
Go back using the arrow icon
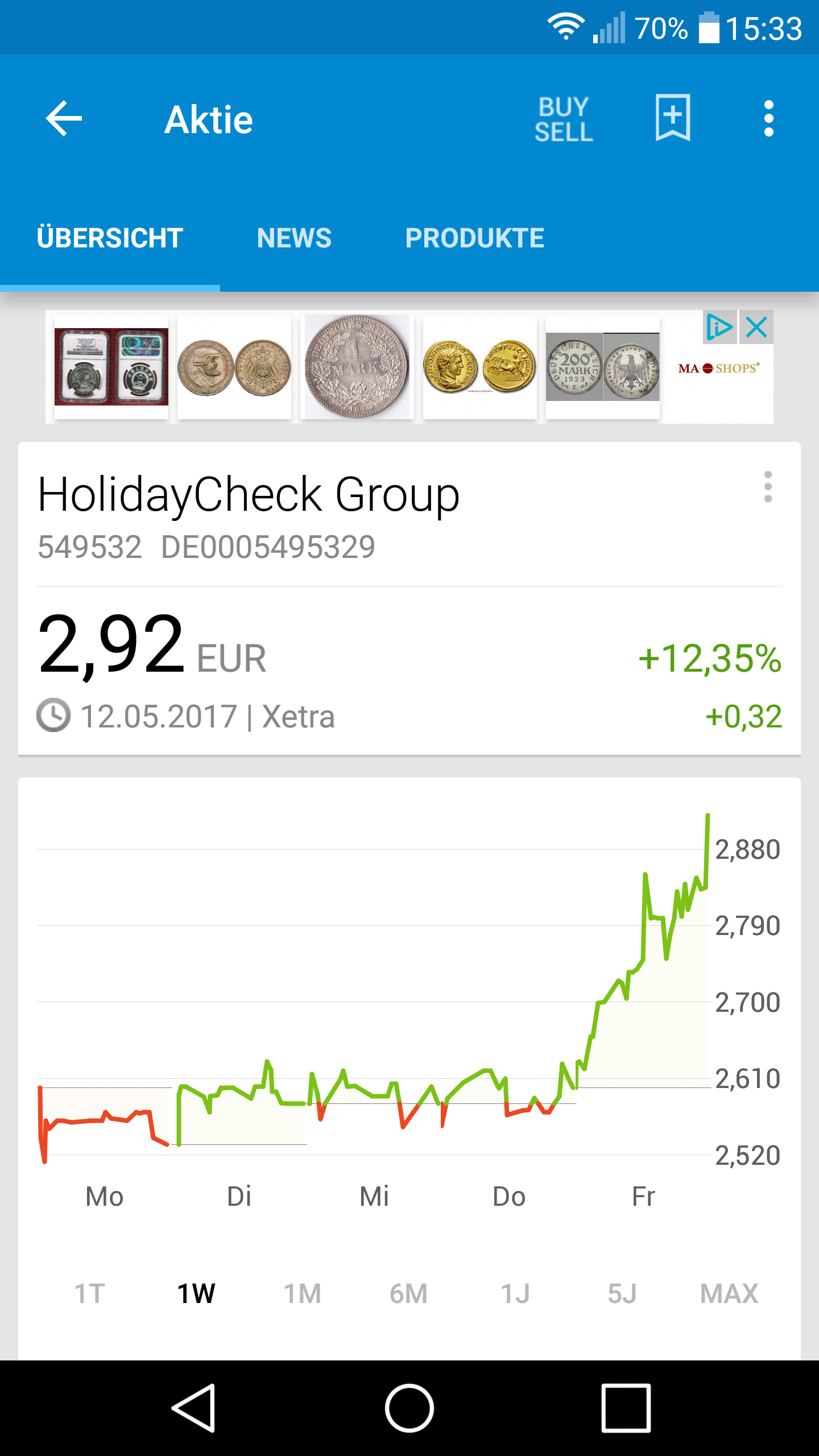[64, 119]
